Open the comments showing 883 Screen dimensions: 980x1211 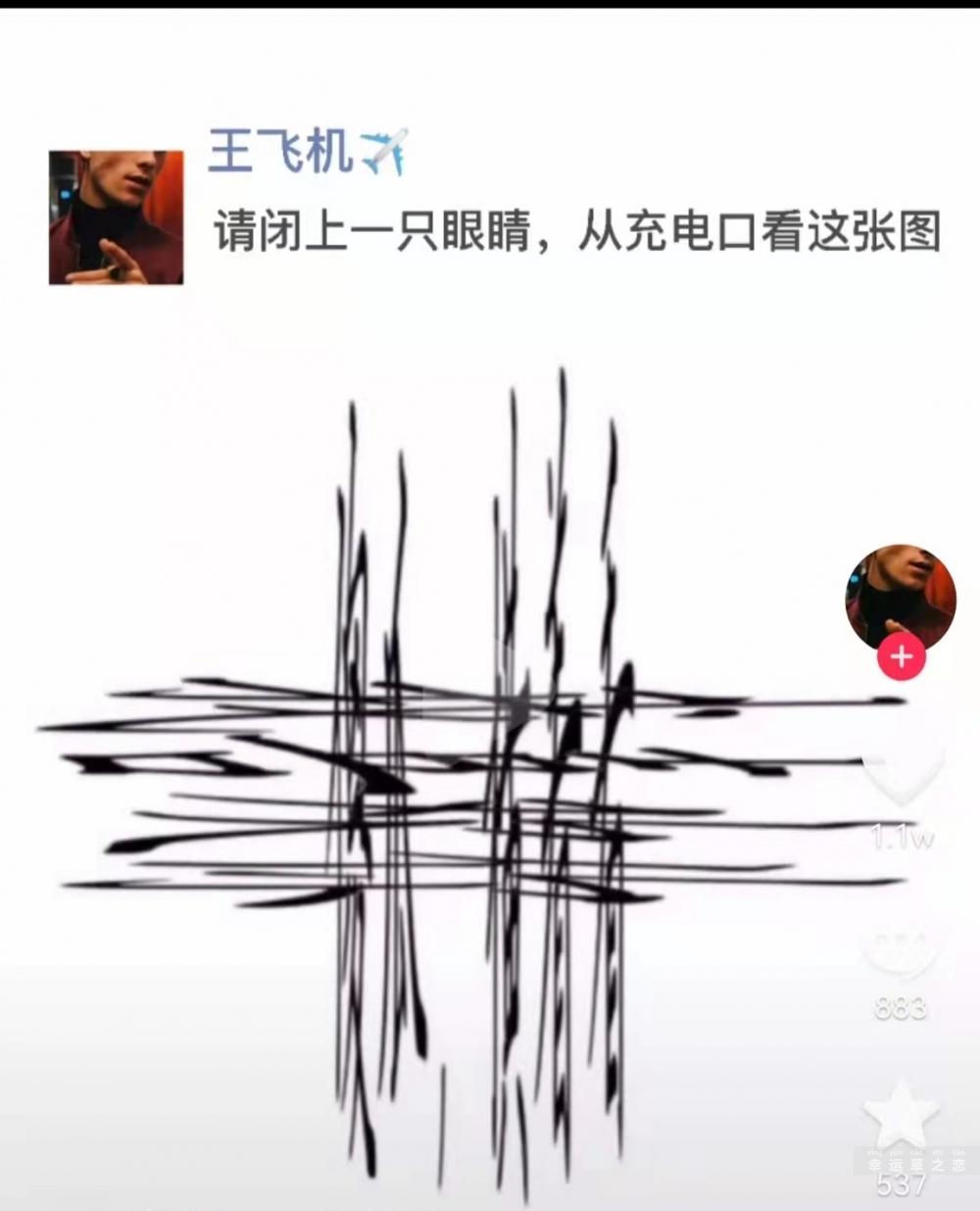(x=901, y=952)
